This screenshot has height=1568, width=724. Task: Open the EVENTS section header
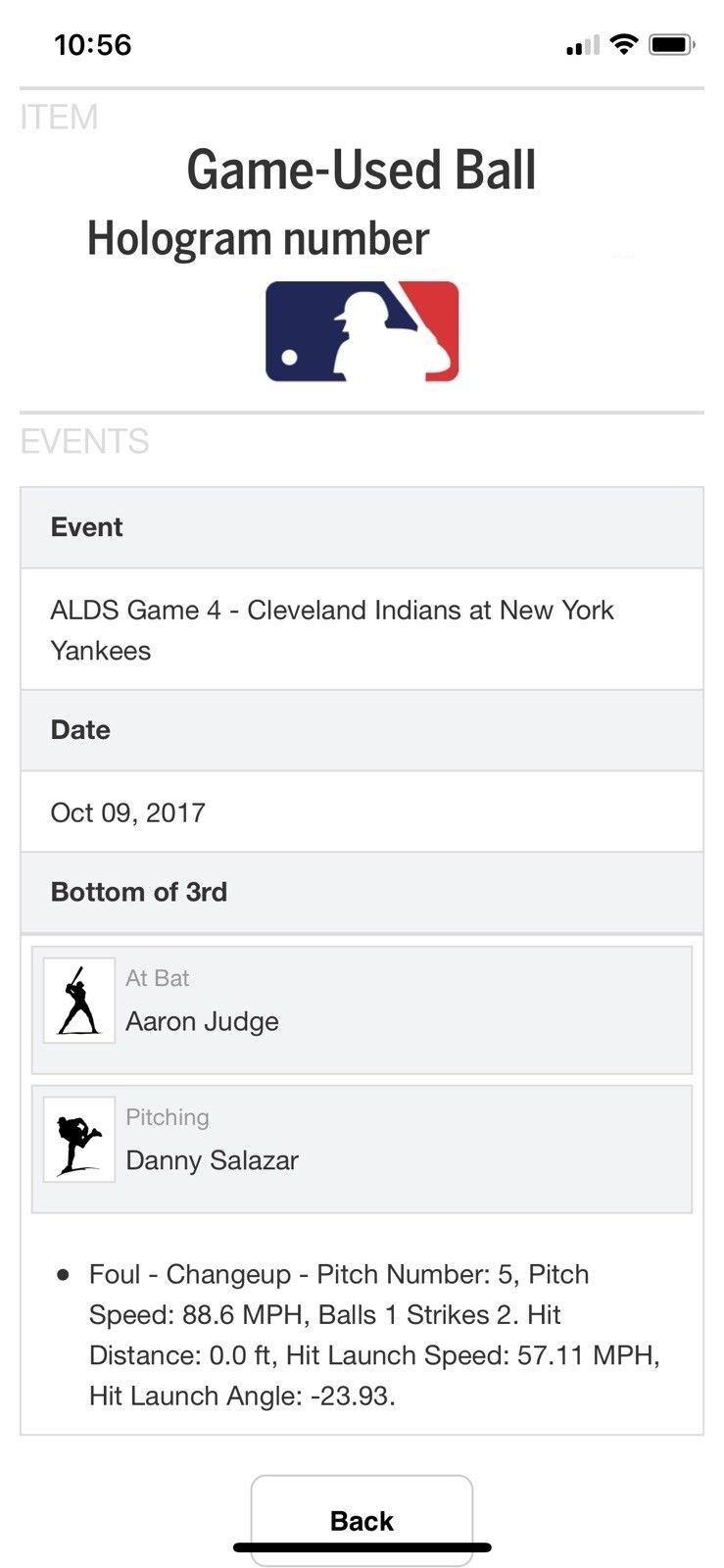[84, 441]
